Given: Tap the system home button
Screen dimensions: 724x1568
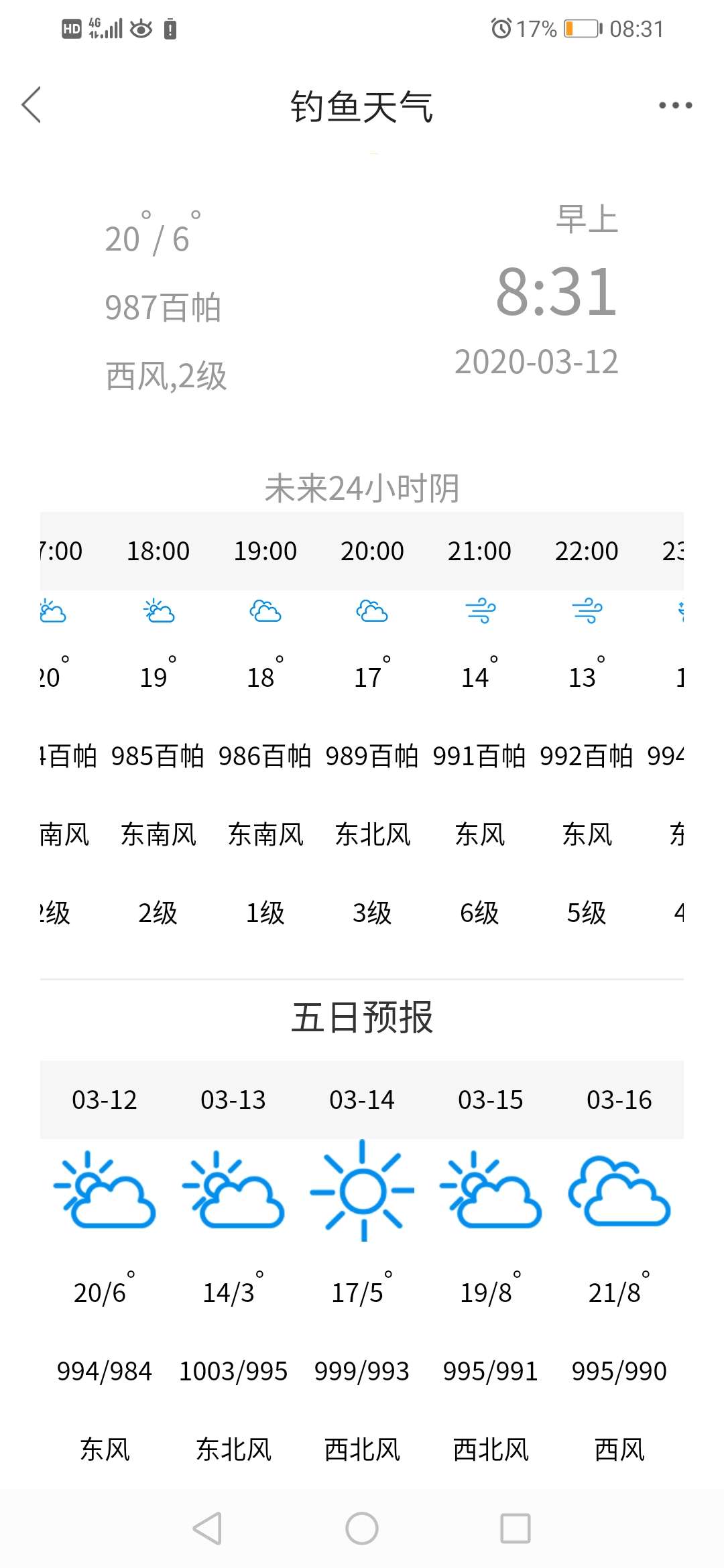Looking at the screenshot, I should (x=362, y=1528).
